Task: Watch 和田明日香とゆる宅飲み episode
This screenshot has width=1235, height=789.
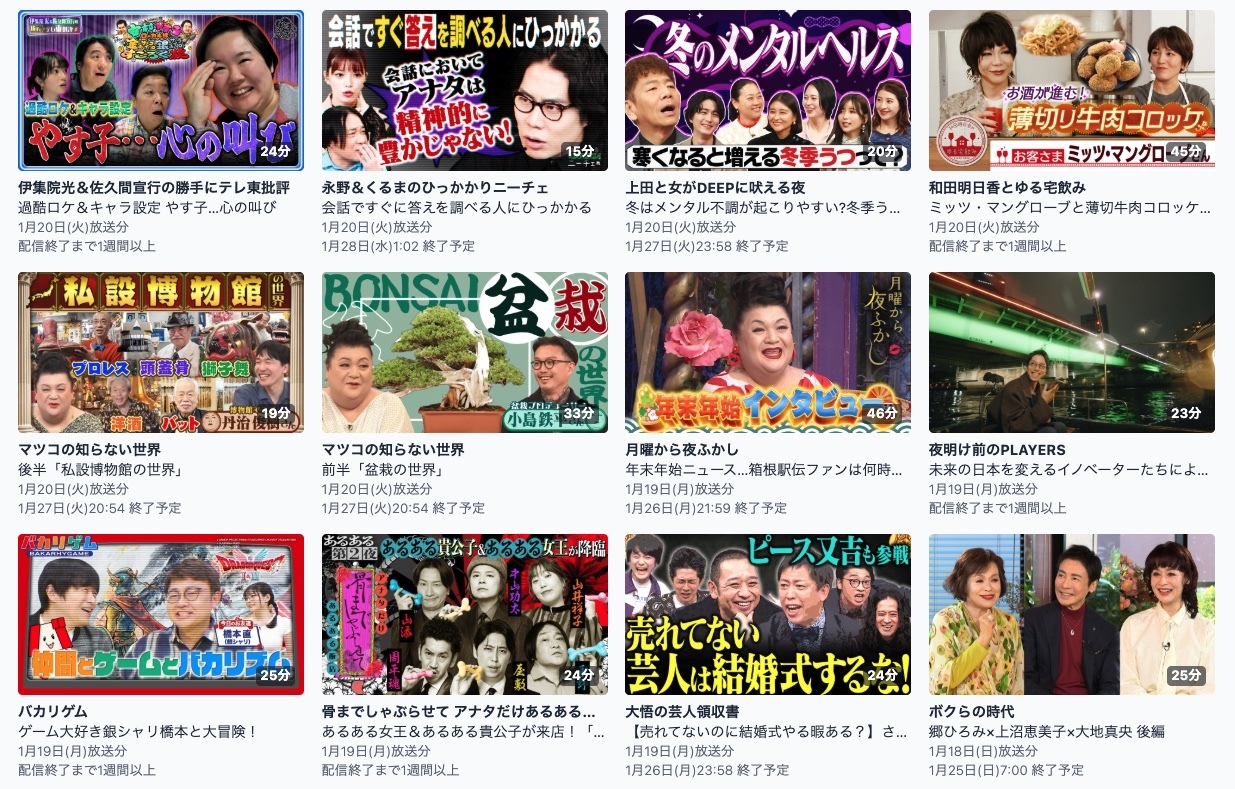Action: click(1071, 91)
